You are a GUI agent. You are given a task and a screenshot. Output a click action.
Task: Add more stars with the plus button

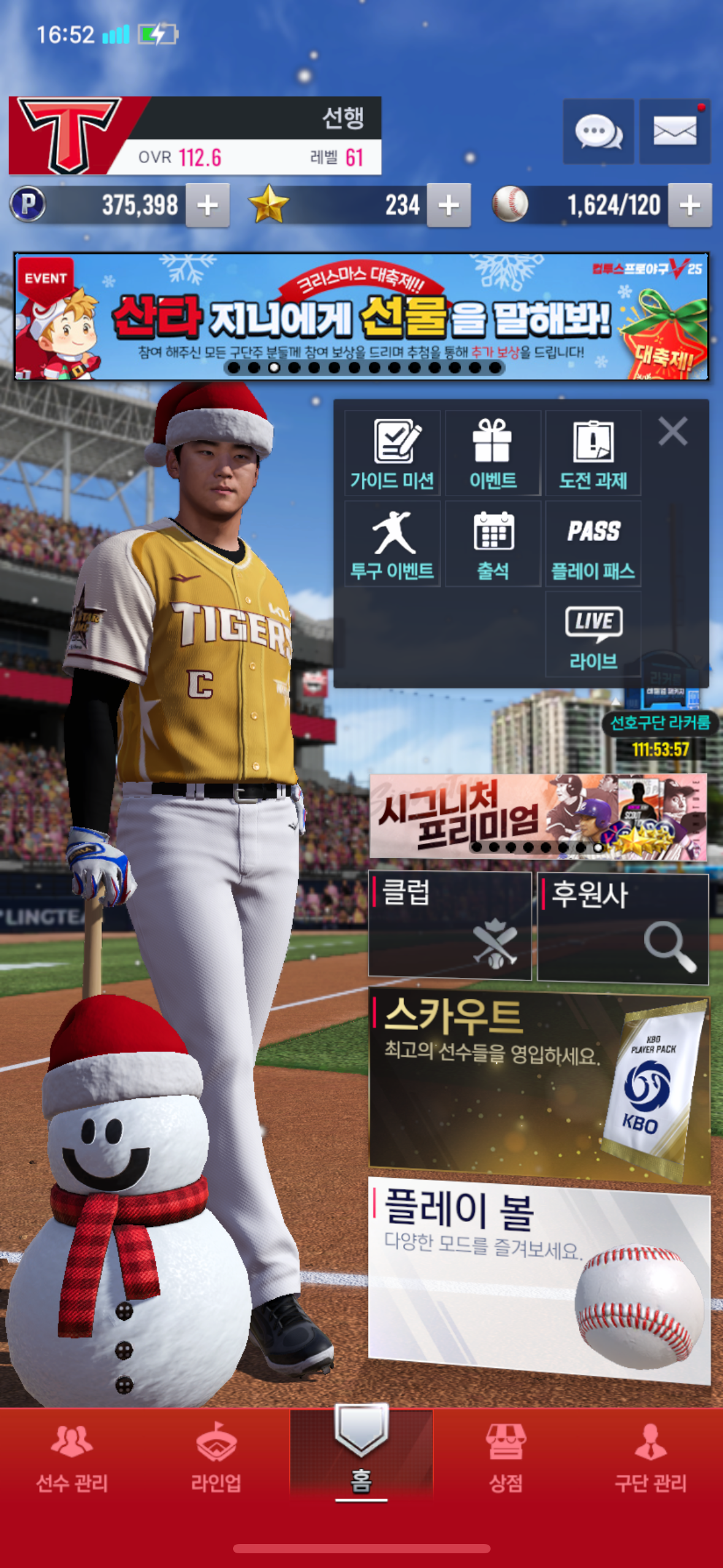coord(449,206)
